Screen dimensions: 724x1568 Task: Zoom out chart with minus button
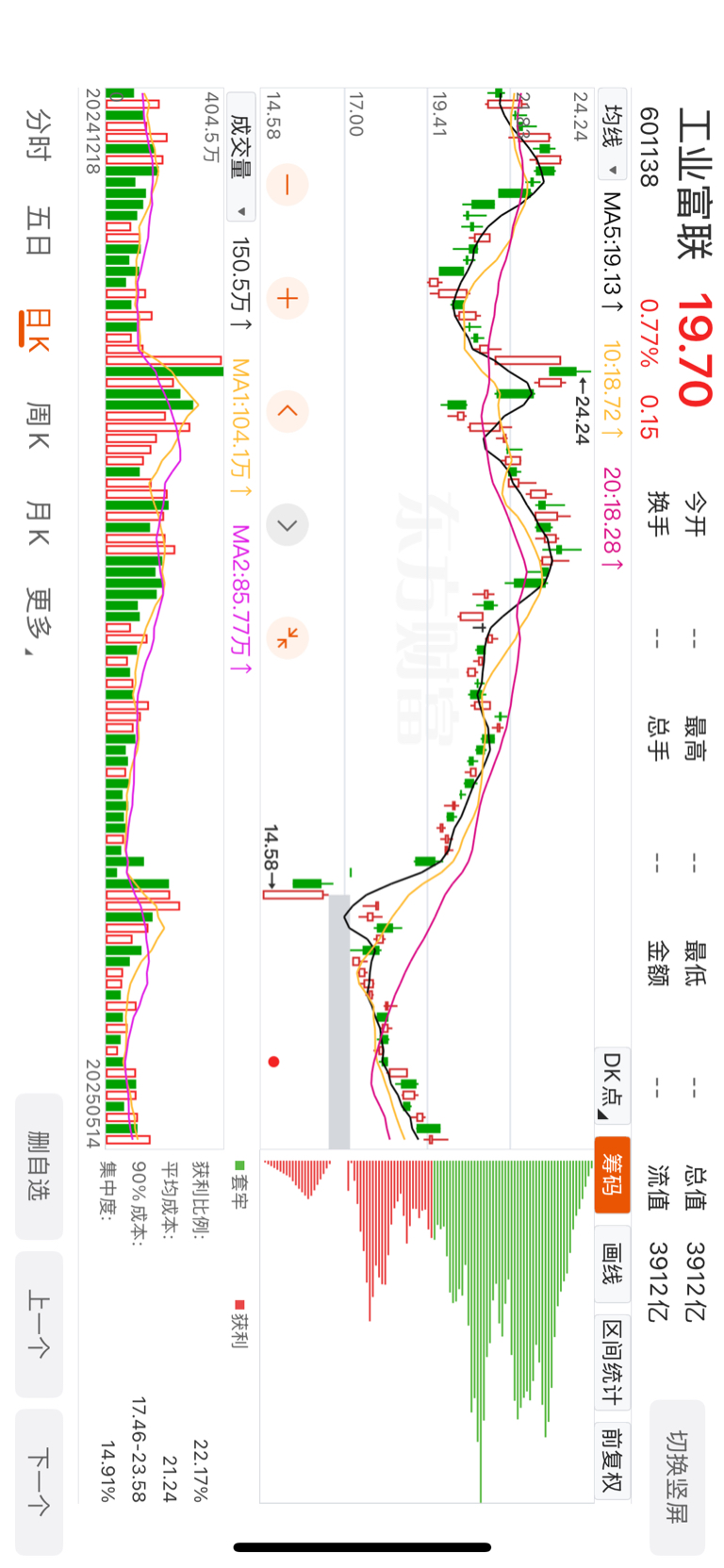click(288, 185)
